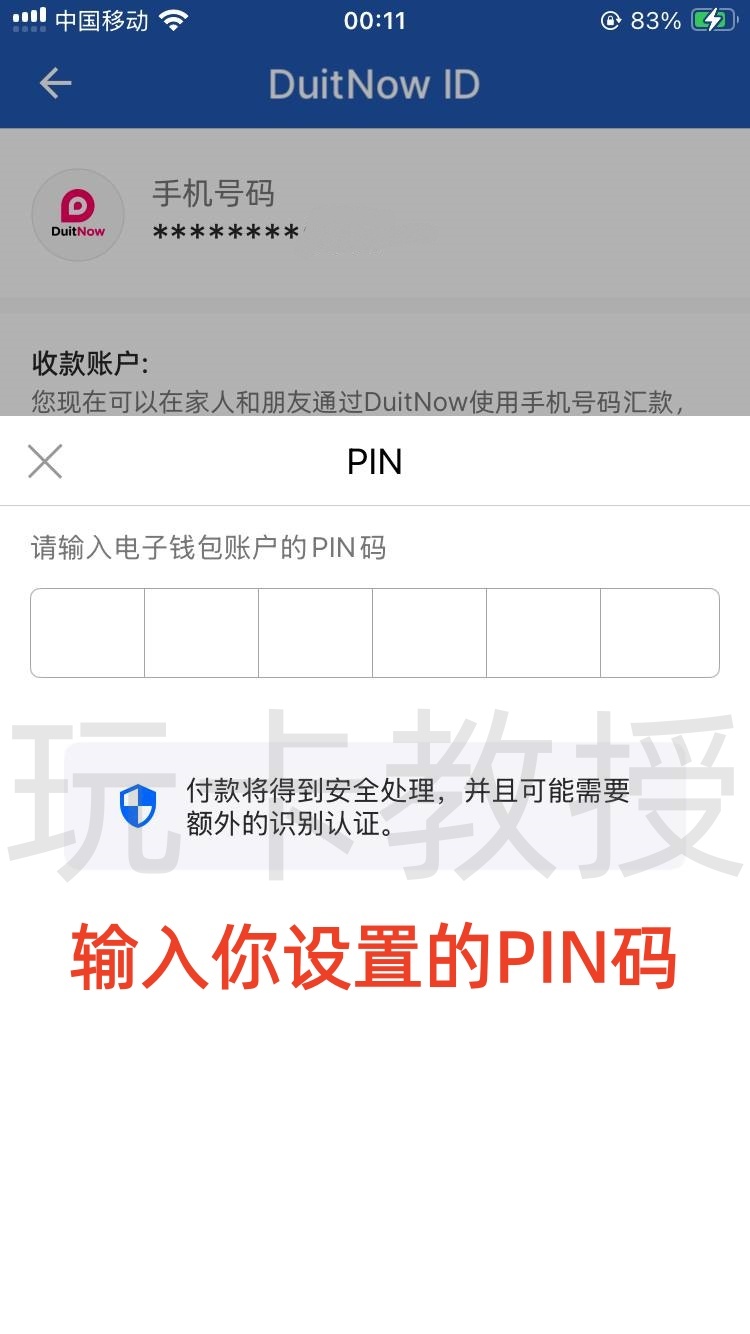Select the fourth PIN entry box
Viewport: 750px width, 1334px height.
coord(430,632)
